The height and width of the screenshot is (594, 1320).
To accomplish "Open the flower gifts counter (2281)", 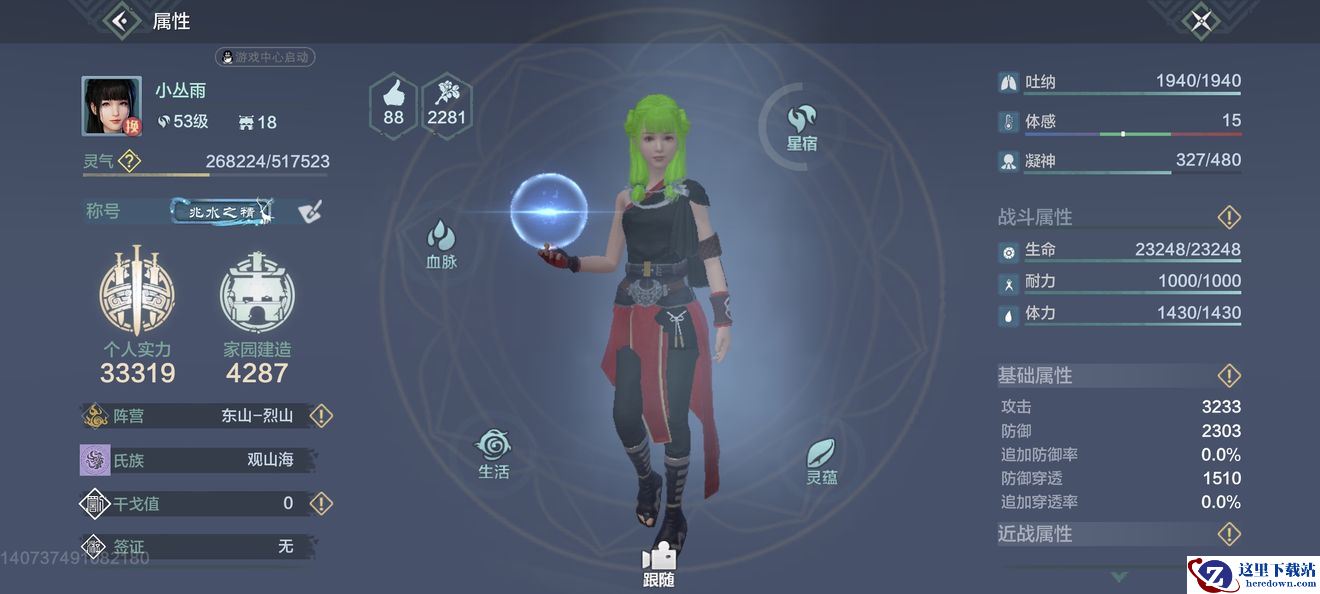I will 447,105.
